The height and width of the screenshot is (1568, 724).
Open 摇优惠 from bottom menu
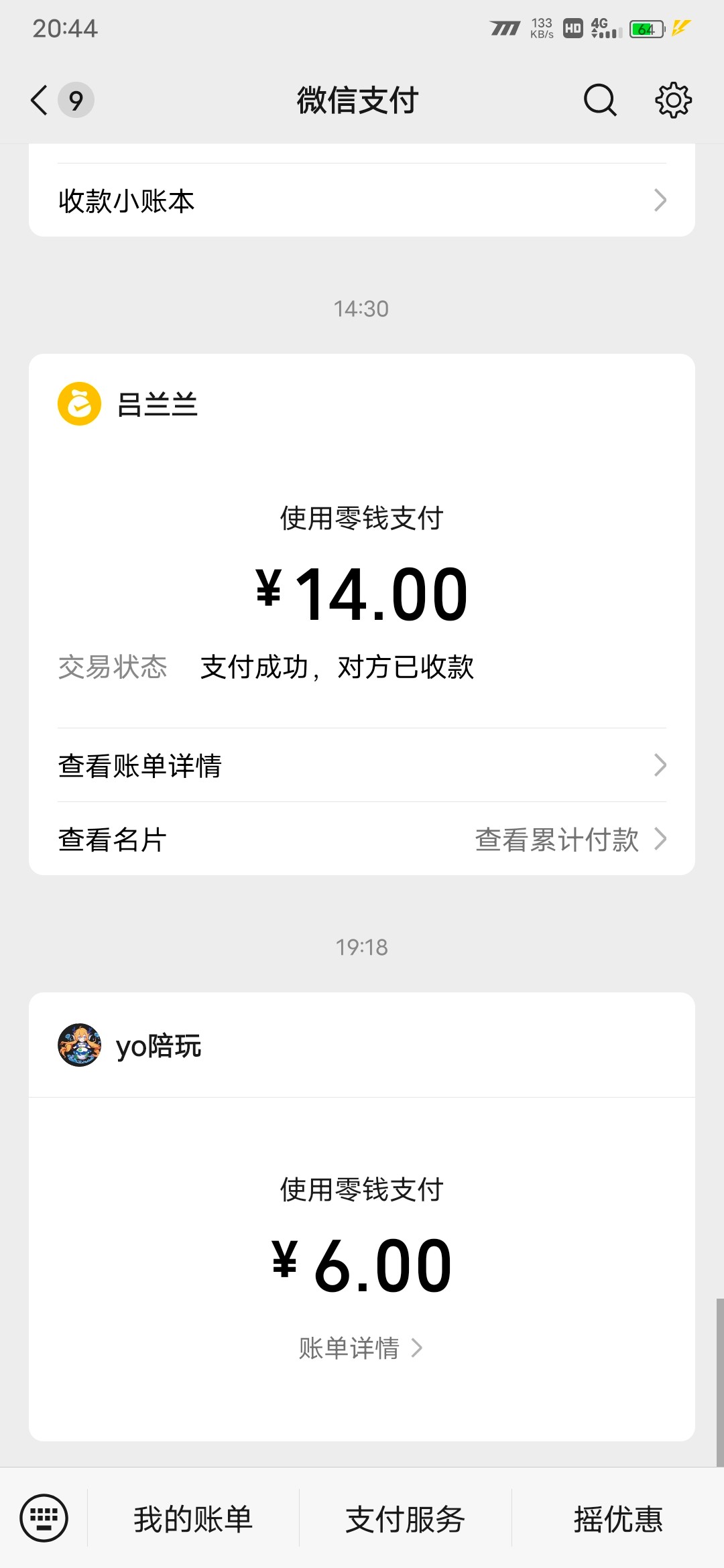pos(617,1520)
